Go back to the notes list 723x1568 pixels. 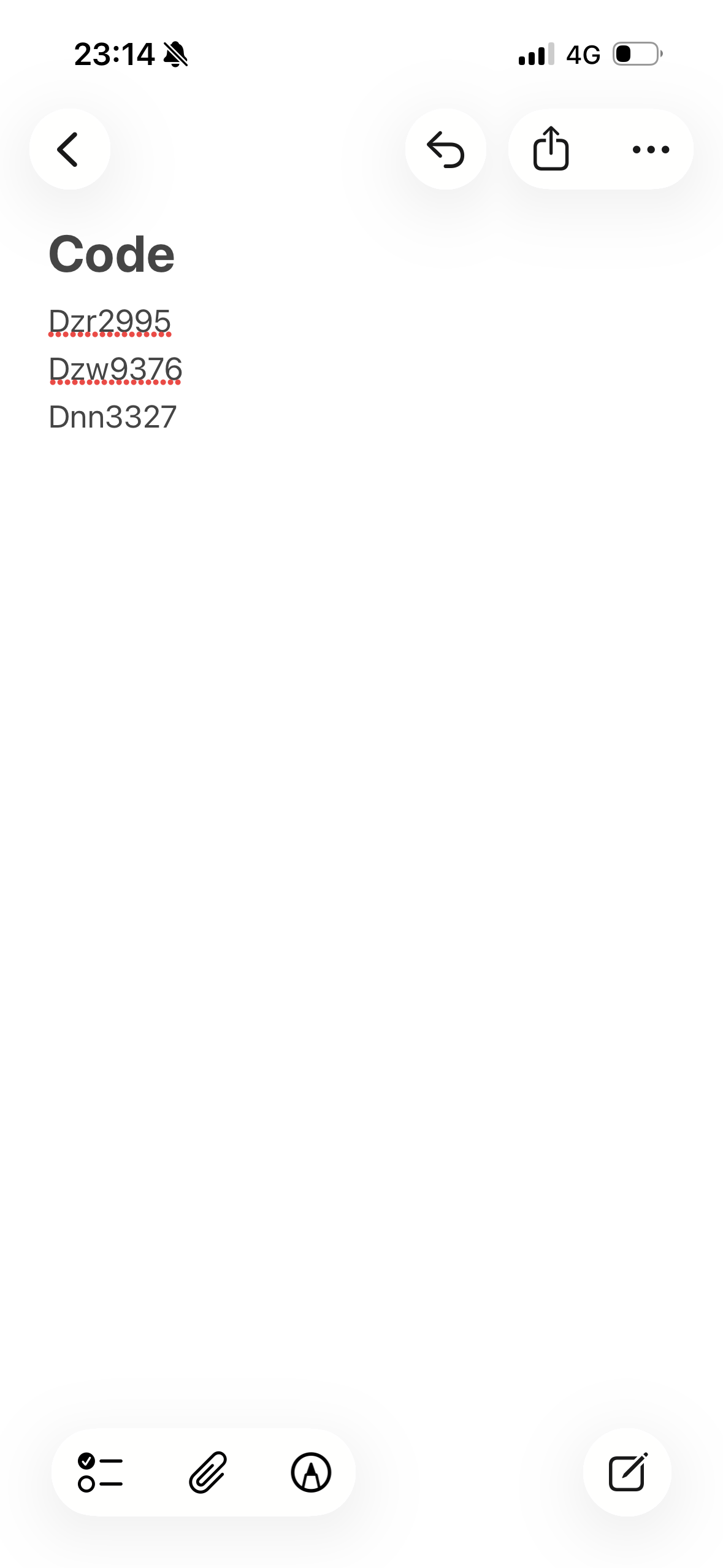pos(69,149)
